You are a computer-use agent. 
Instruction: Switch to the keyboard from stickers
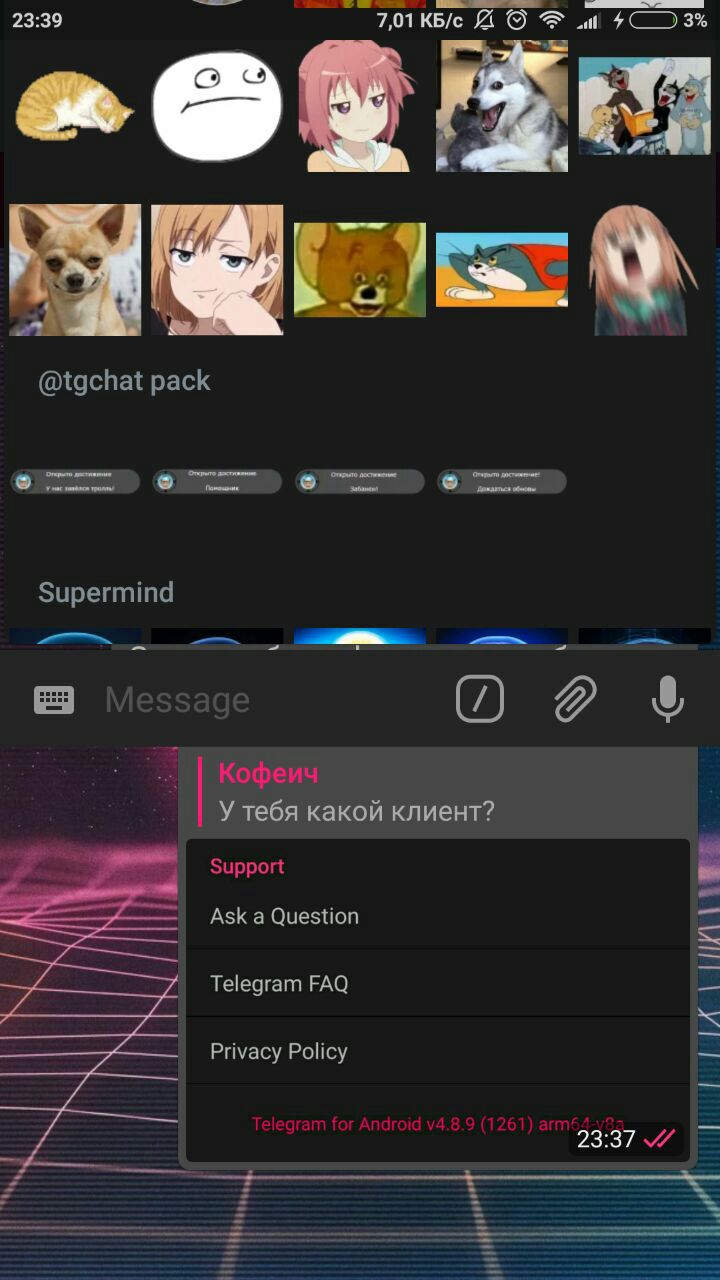(54, 700)
